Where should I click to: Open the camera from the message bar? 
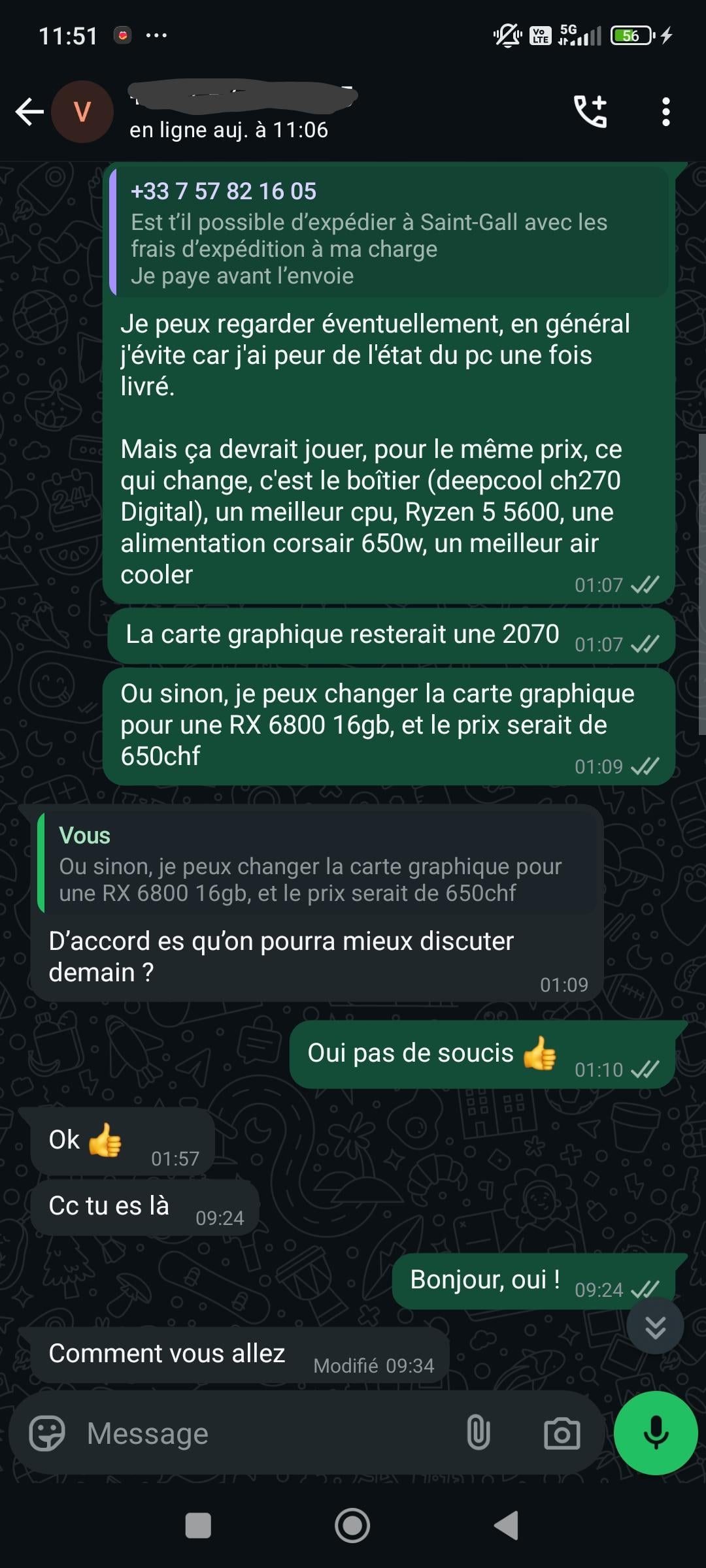pos(562,1433)
